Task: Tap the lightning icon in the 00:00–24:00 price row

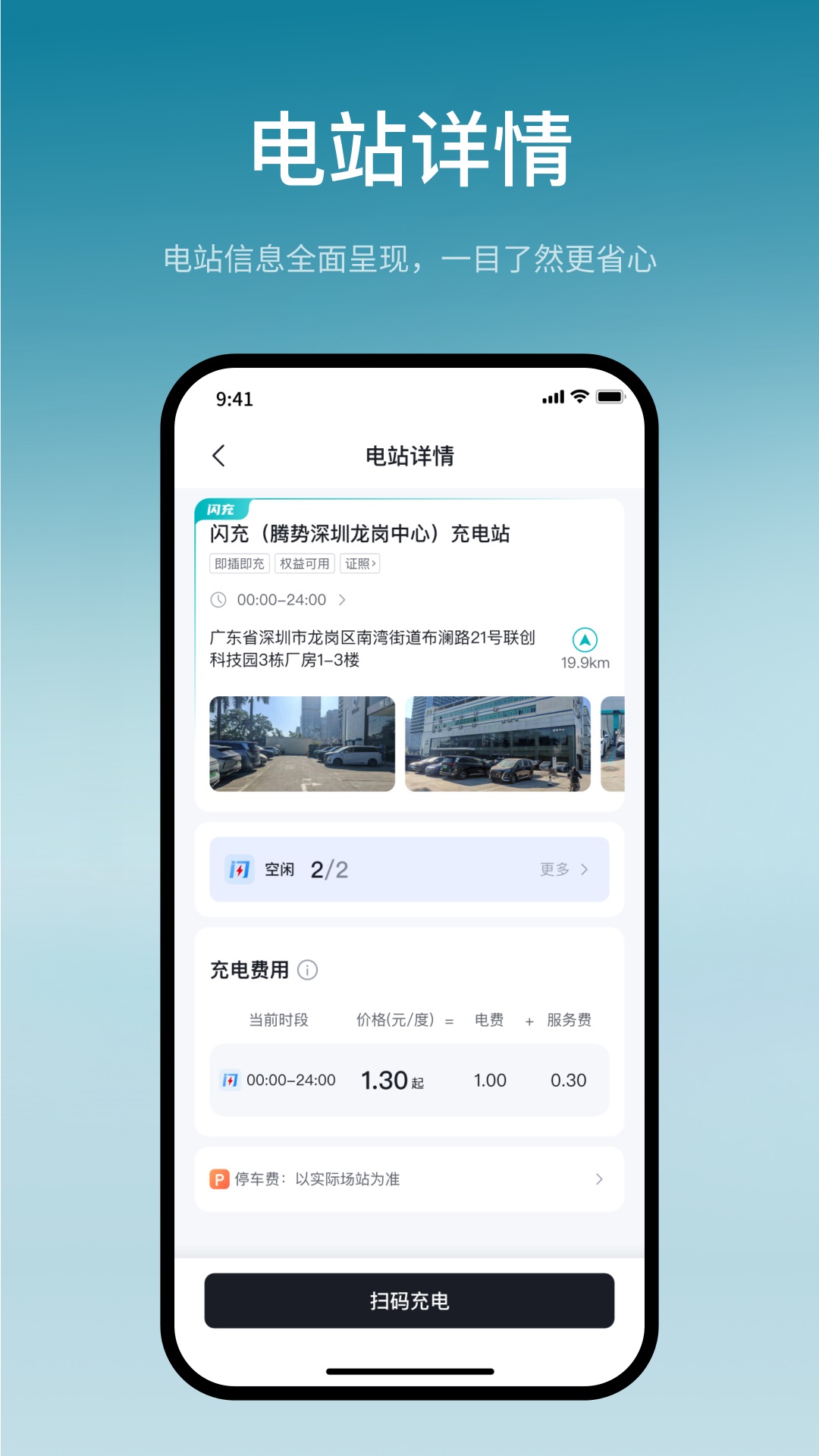Action: (x=229, y=1080)
